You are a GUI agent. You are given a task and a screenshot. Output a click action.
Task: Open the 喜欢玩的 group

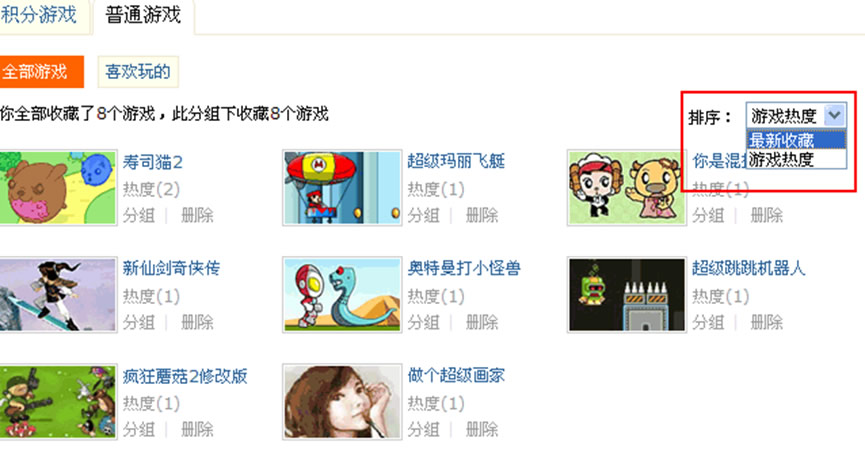coord(138,71)
